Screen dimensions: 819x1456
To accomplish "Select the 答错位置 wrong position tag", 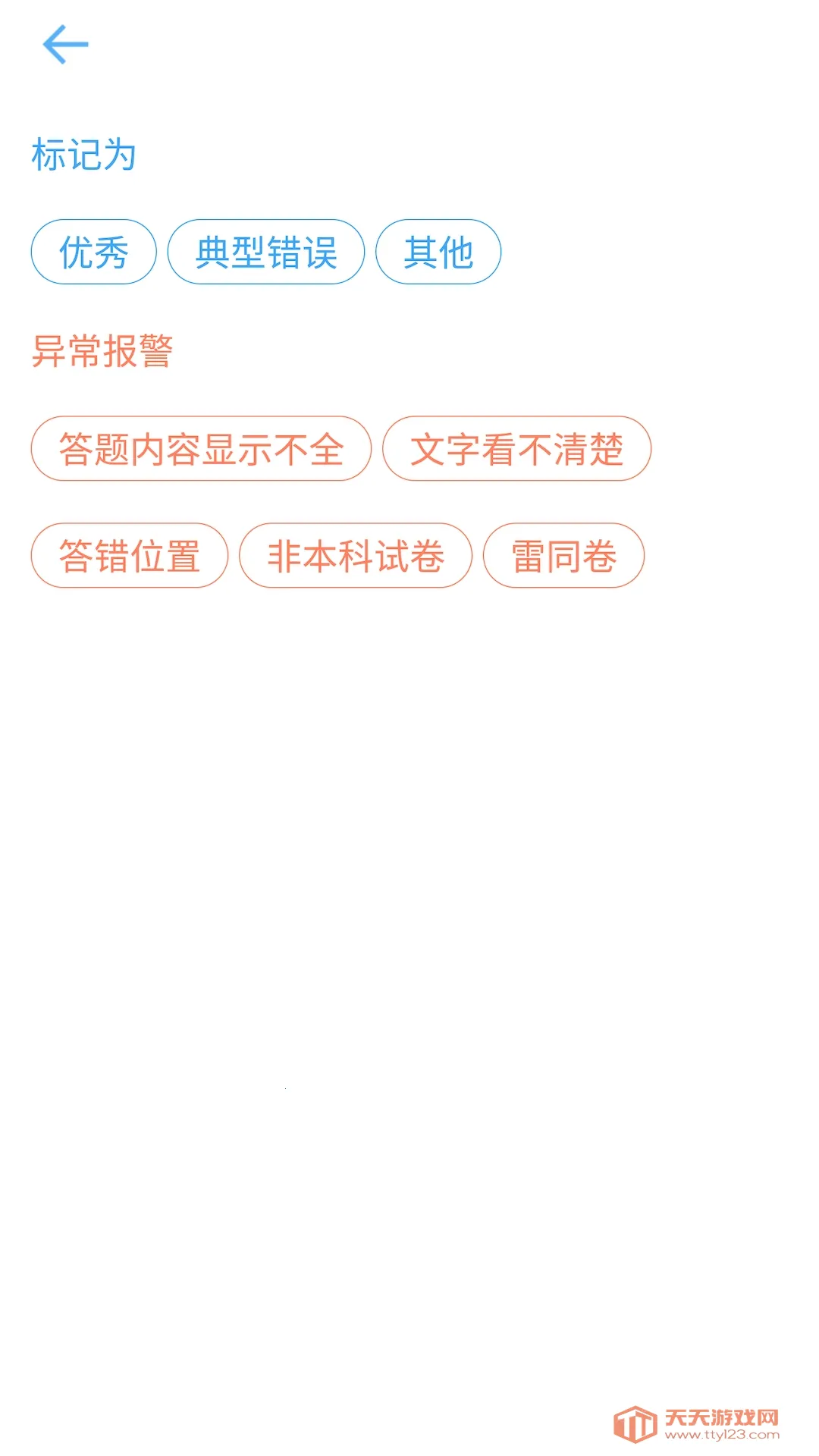I will [x=130, y=554].
